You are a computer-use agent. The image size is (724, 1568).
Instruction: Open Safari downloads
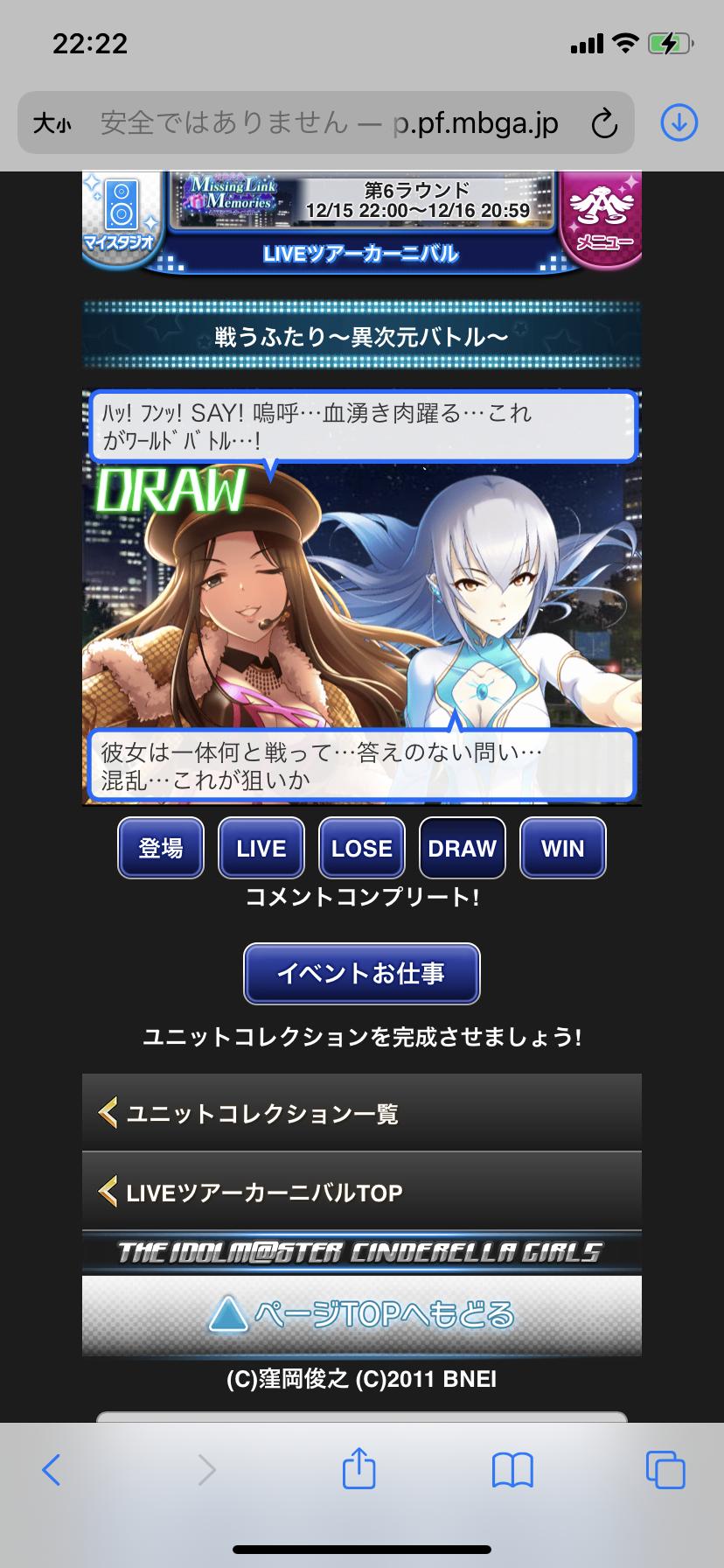[679, 122]
